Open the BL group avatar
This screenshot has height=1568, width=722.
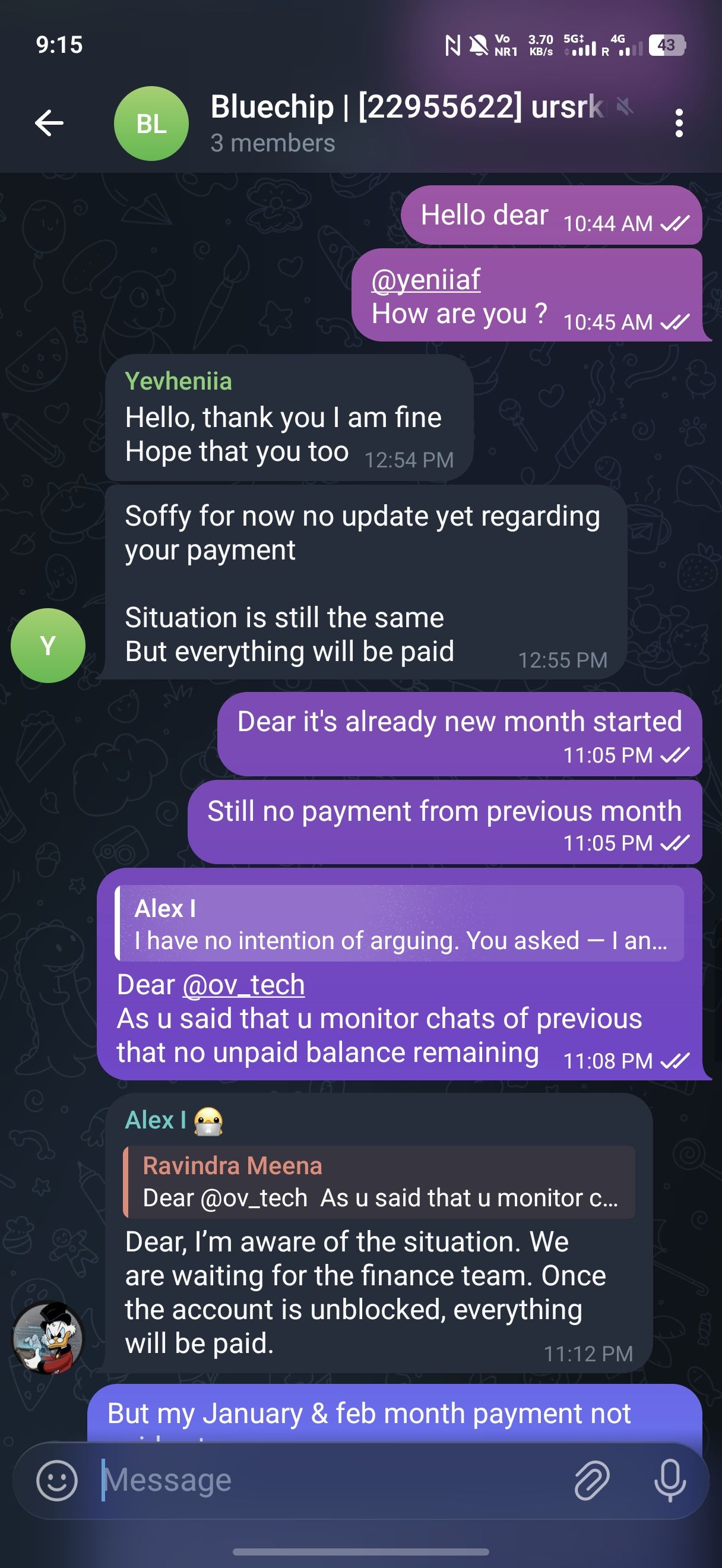151,124
